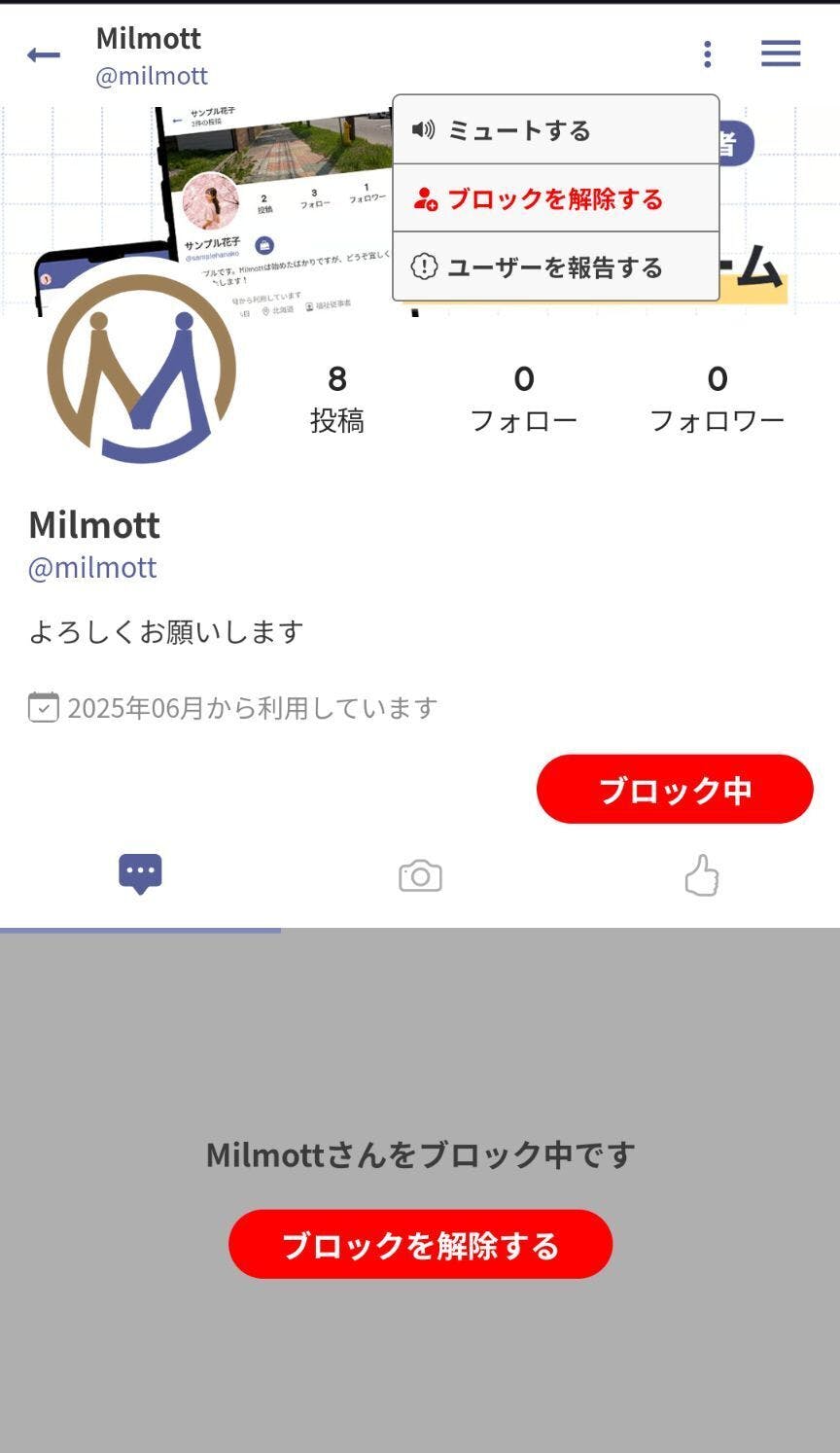Switch to the thumbs-up likes tab

point(701,876)
